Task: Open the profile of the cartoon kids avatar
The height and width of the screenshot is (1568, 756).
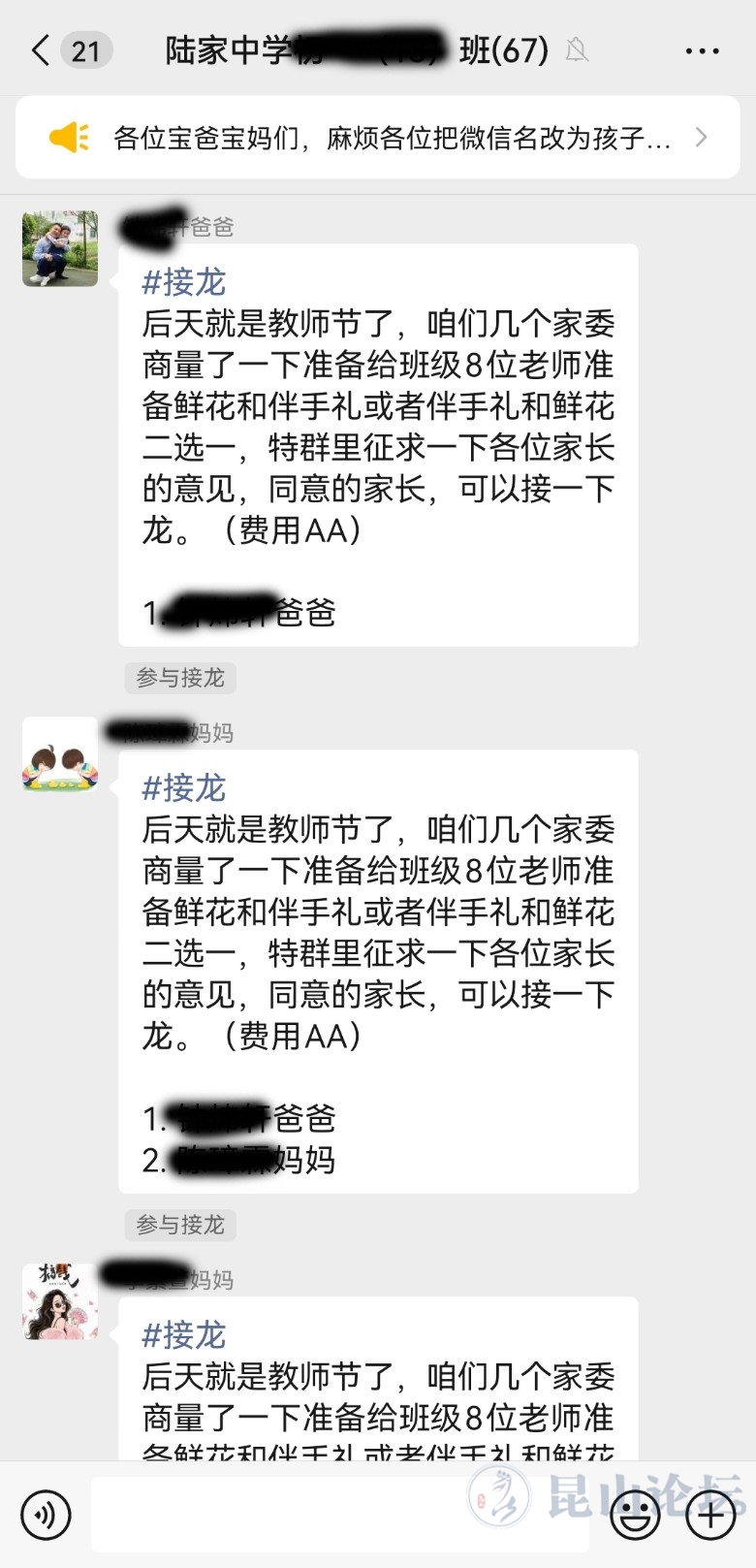Action: pyautogui.click(x=60, y=754)
